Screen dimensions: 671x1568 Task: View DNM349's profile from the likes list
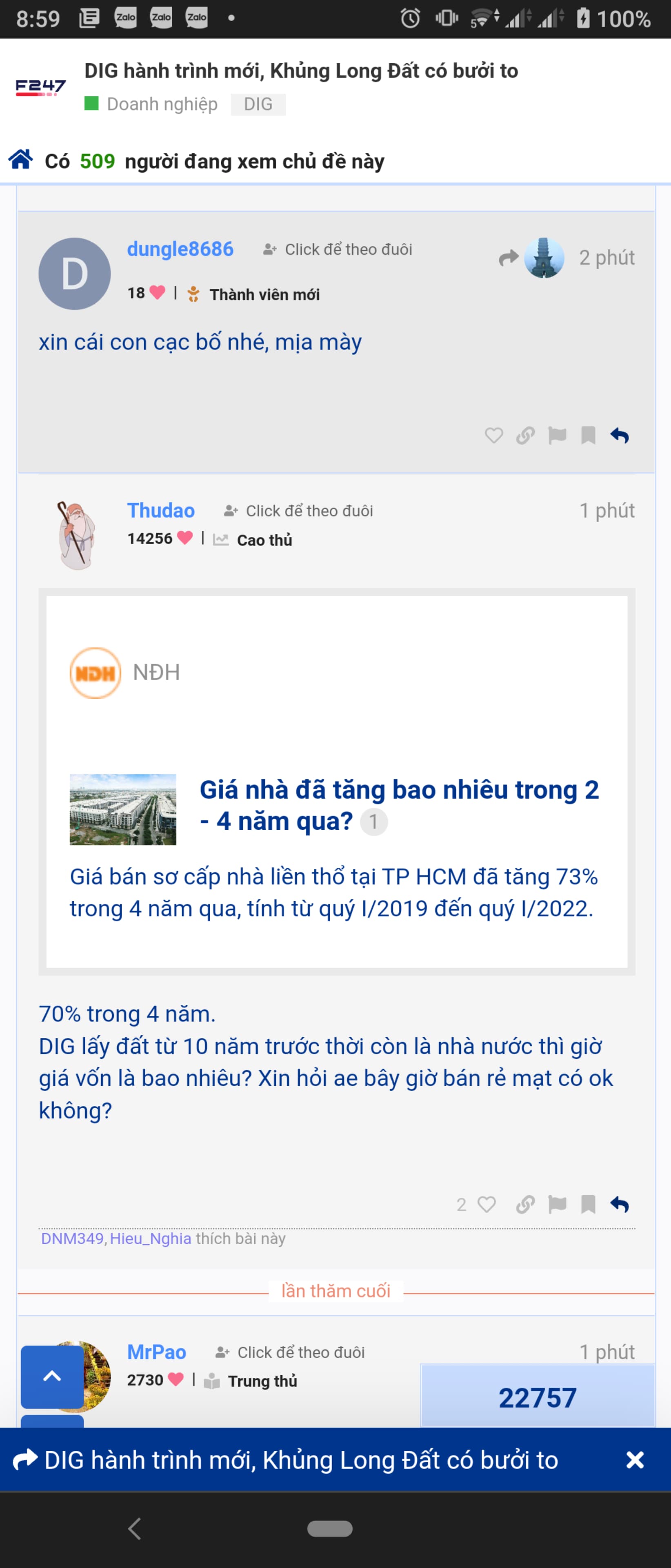[72, 1239]
